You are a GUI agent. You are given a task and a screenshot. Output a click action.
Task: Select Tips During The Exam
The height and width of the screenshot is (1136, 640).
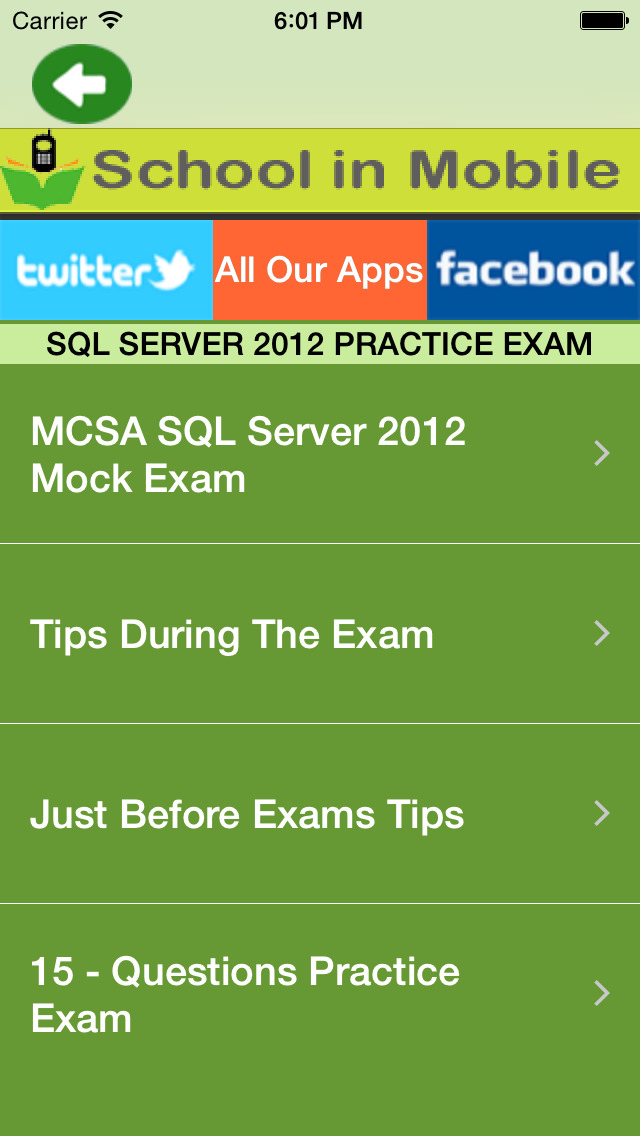pos(320,634)
